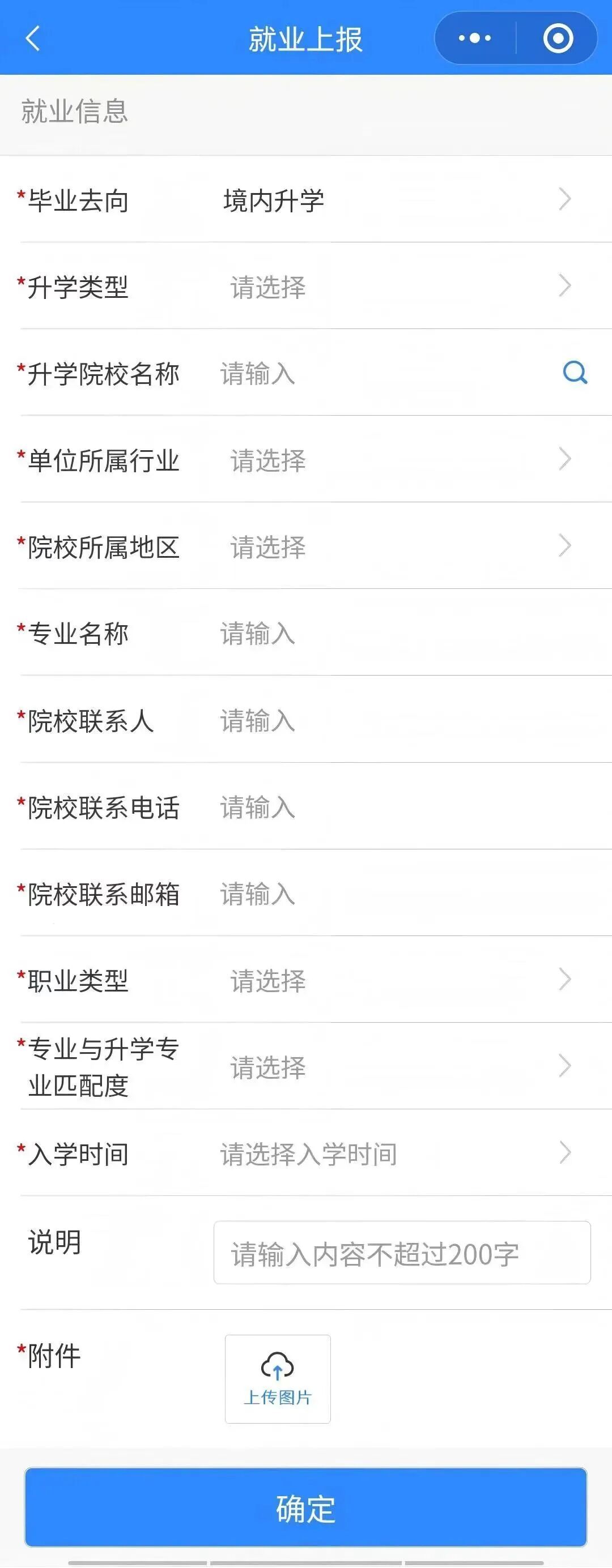This screenshot has height=1568, width=612.
Task: Focus the 专业名称 text field
Action: [x=390, y=634]
